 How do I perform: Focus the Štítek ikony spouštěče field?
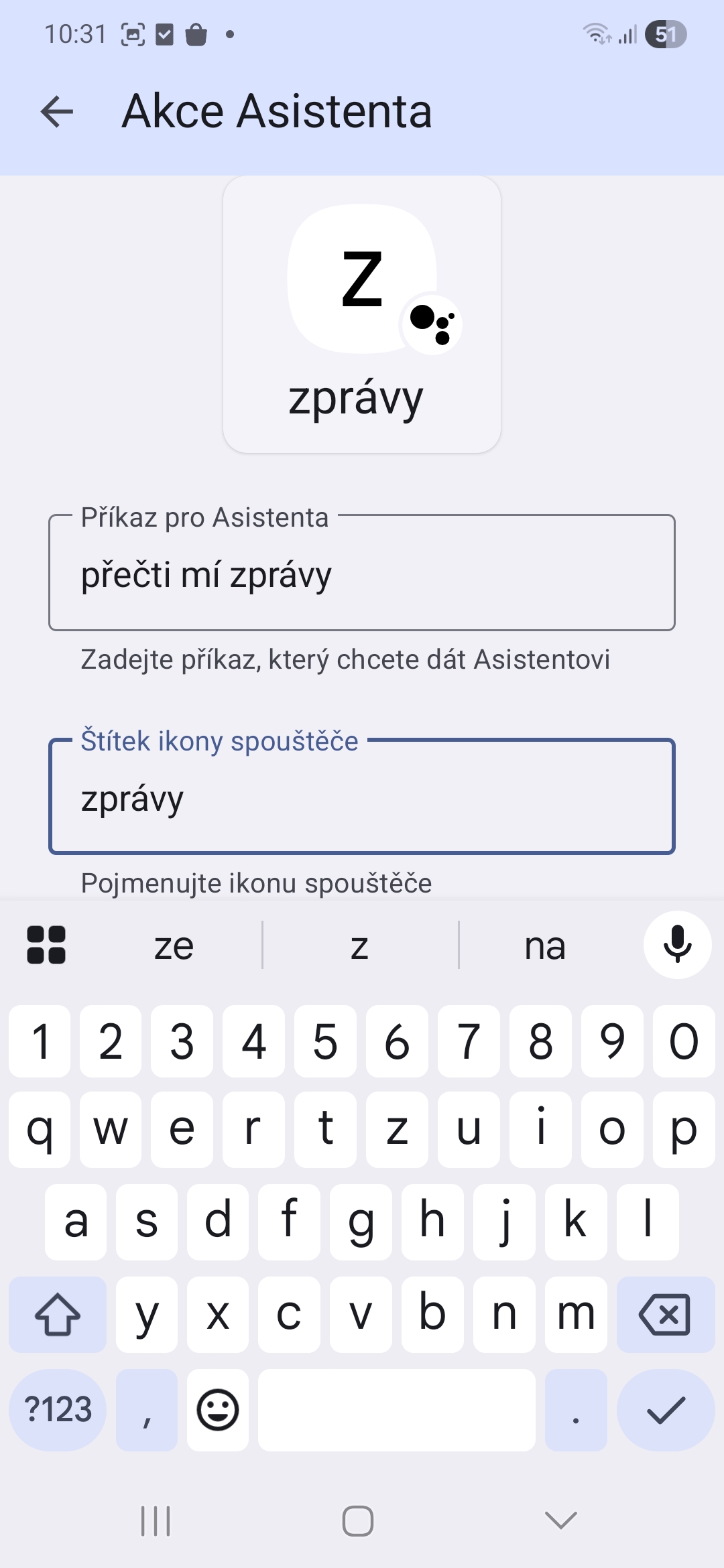(x=362, y=797)
